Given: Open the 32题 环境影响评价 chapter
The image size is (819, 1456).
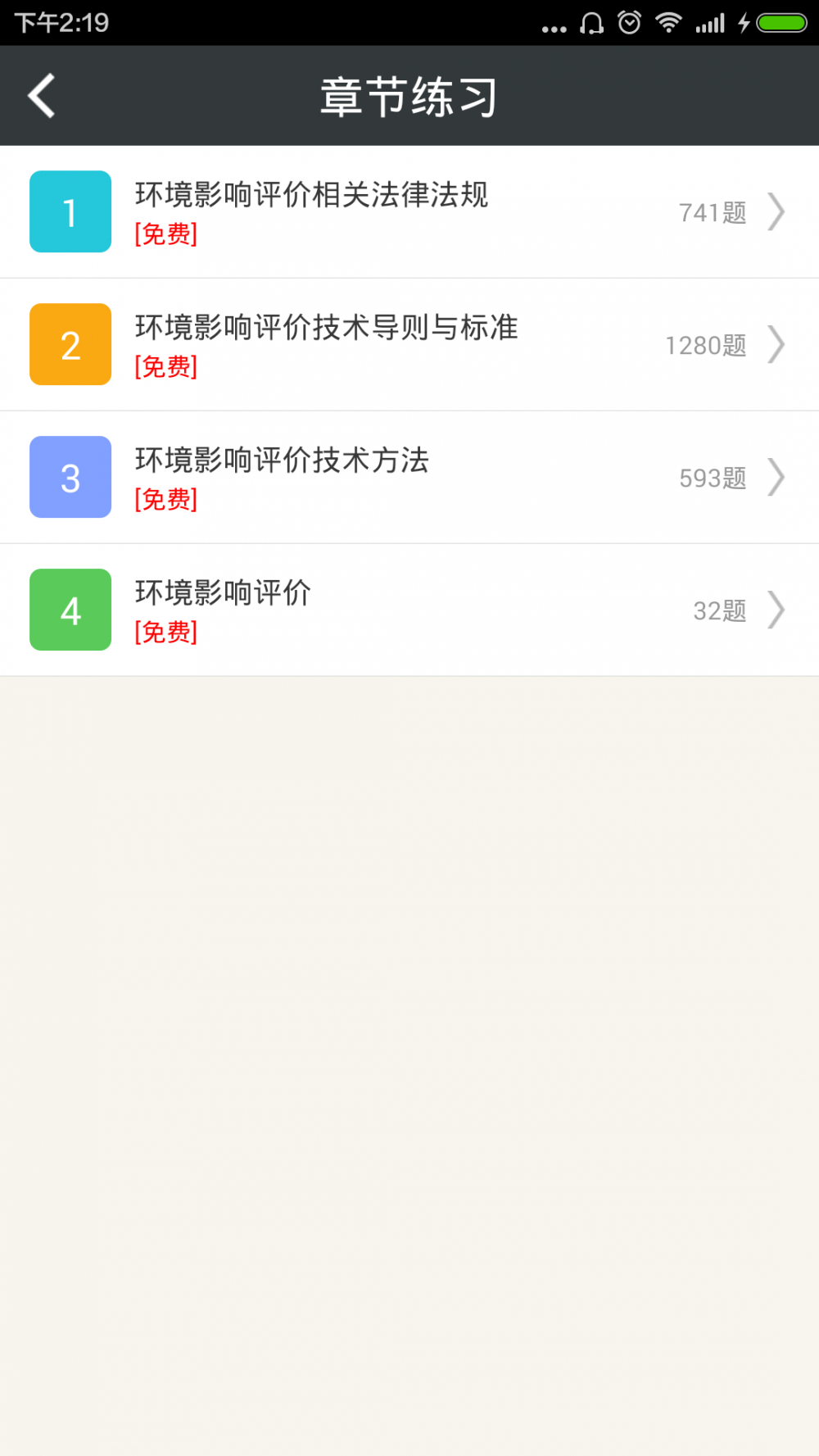Looking at the screenshot, I should click(x=409, y=610).
